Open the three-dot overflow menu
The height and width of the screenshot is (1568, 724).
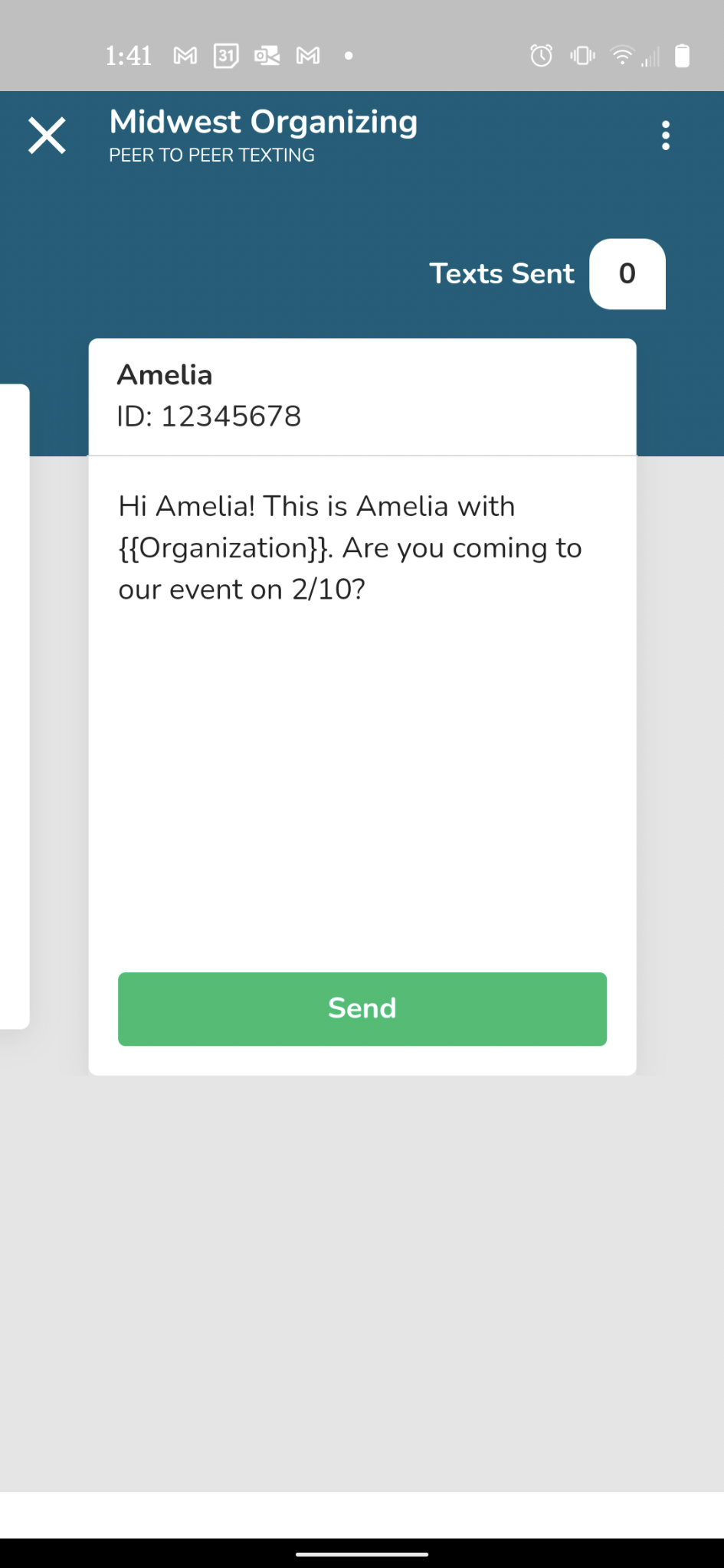(x=666, y=135)
